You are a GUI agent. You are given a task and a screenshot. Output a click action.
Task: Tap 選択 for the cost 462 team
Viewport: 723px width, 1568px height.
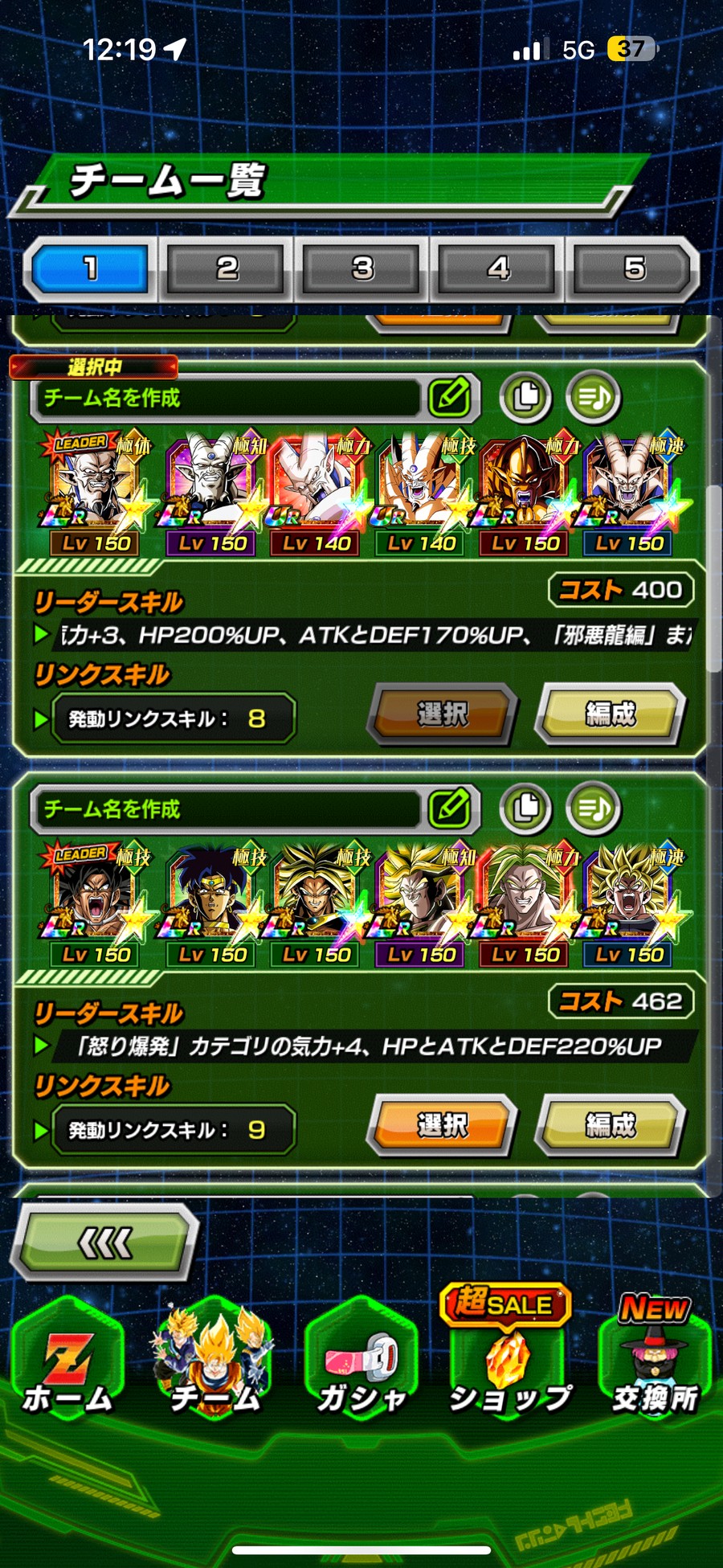(x=441, y=1125)
